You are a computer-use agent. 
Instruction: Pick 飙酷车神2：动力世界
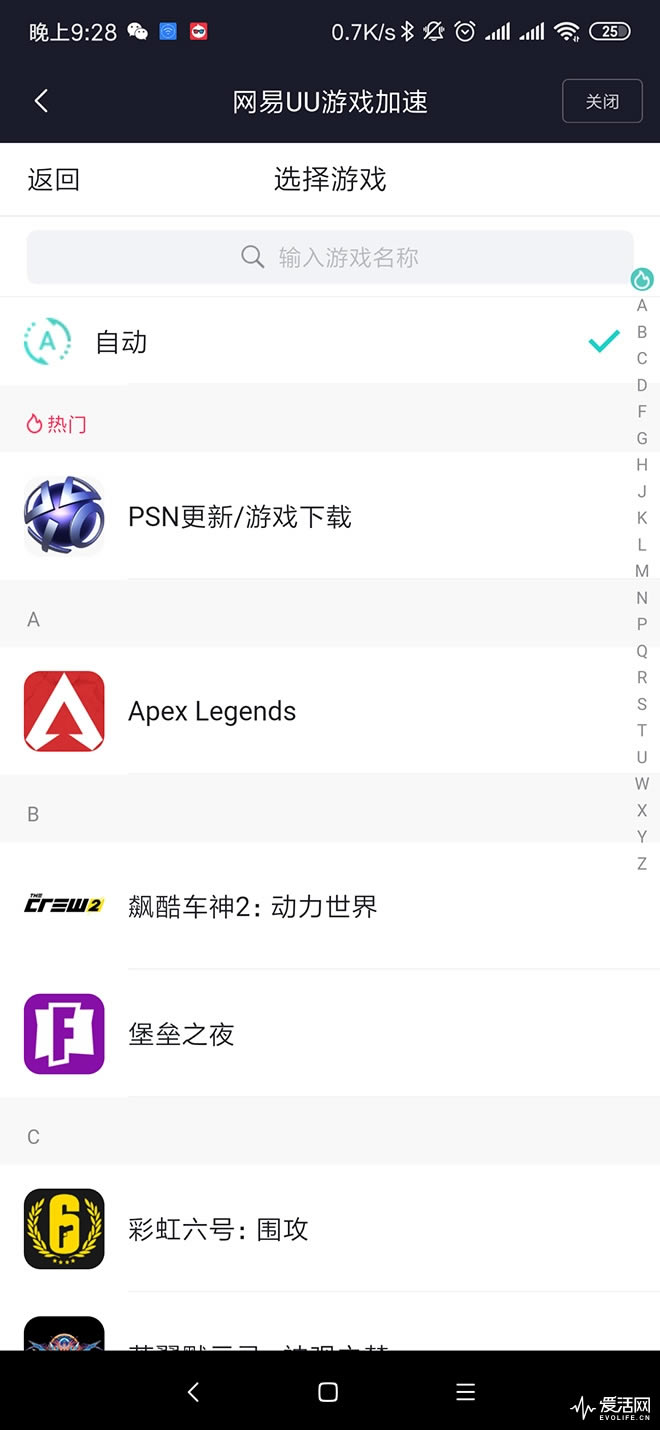pos(300,906)
